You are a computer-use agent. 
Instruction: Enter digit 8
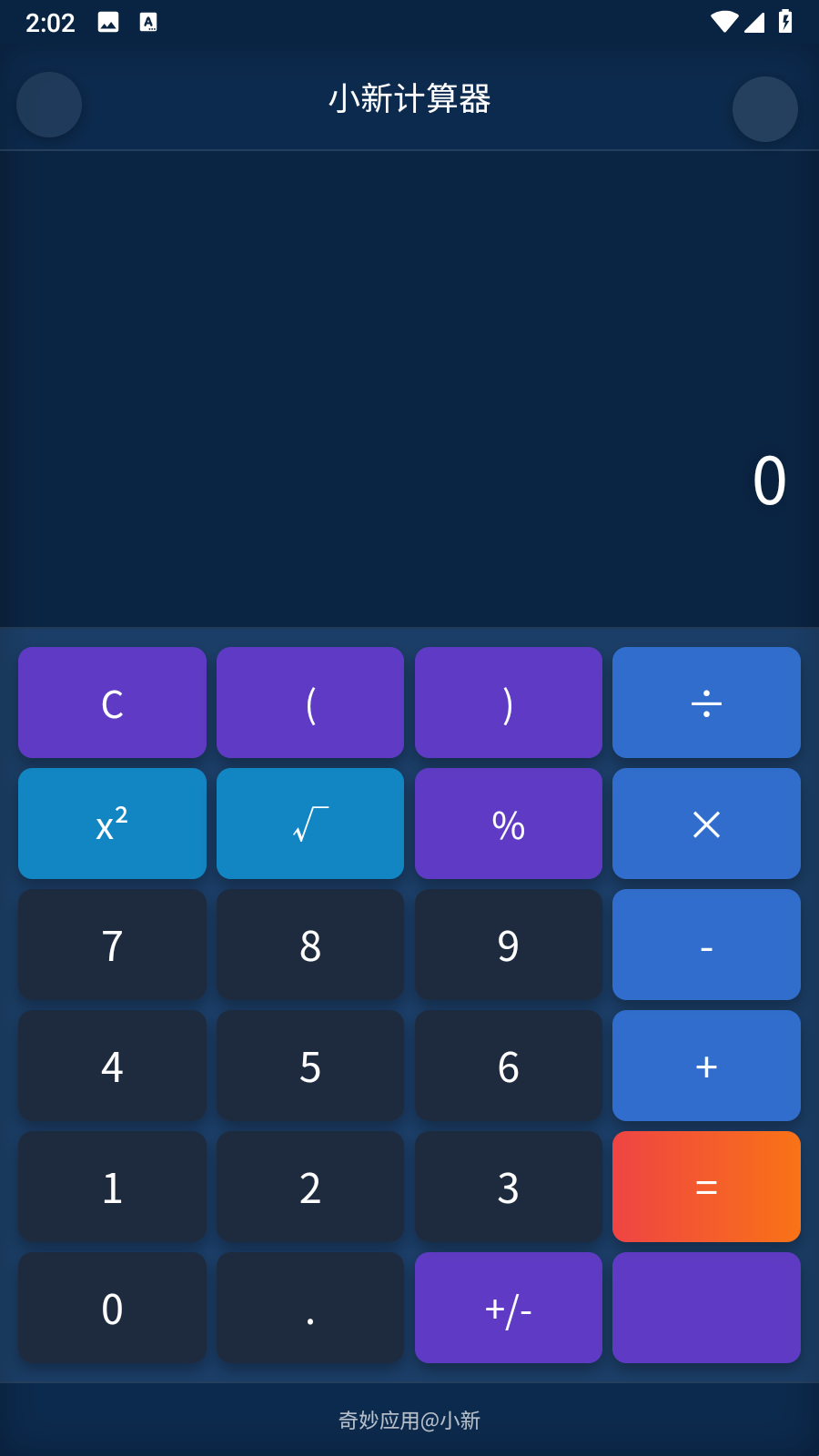pyautogui.click(x=310, y=945)
